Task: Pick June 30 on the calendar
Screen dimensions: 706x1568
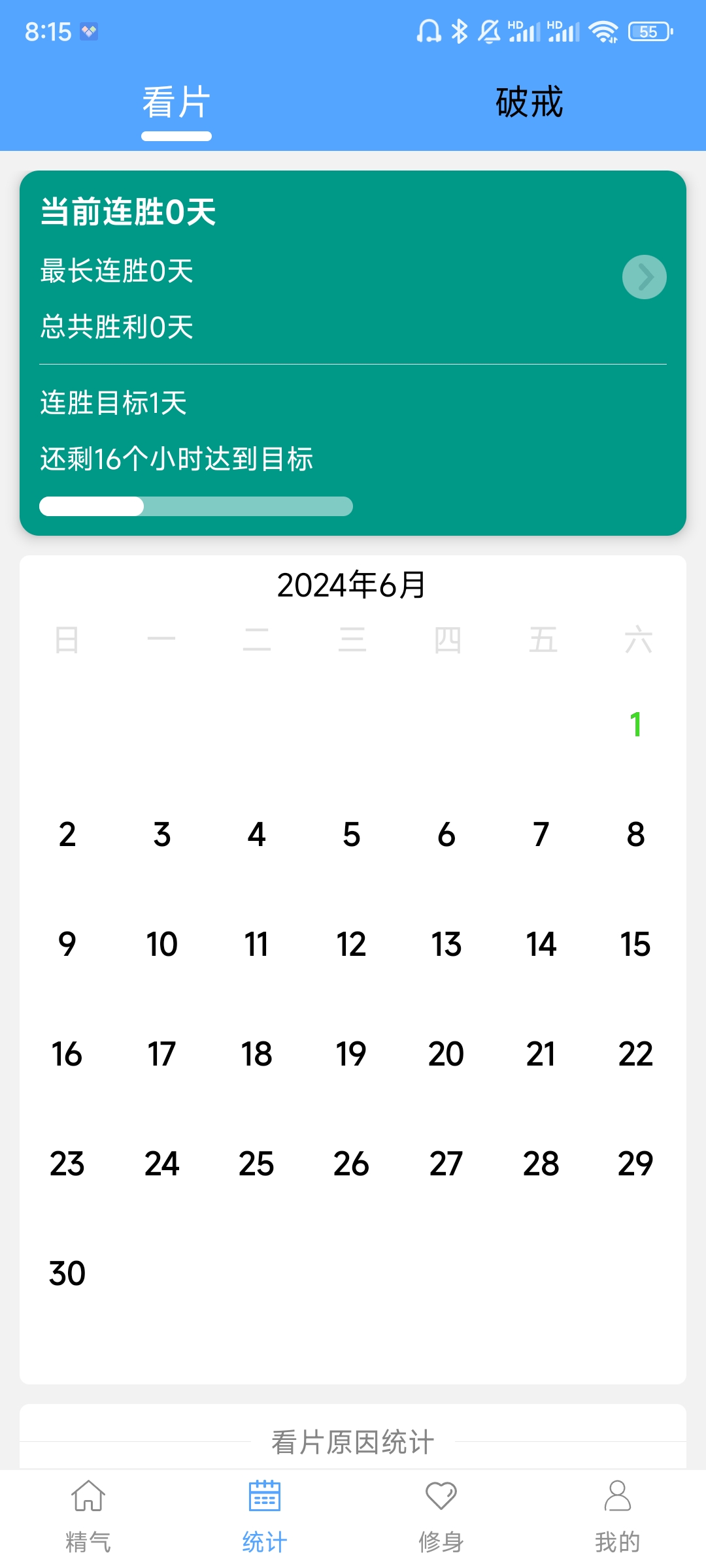Action: tap(67, 1273)
